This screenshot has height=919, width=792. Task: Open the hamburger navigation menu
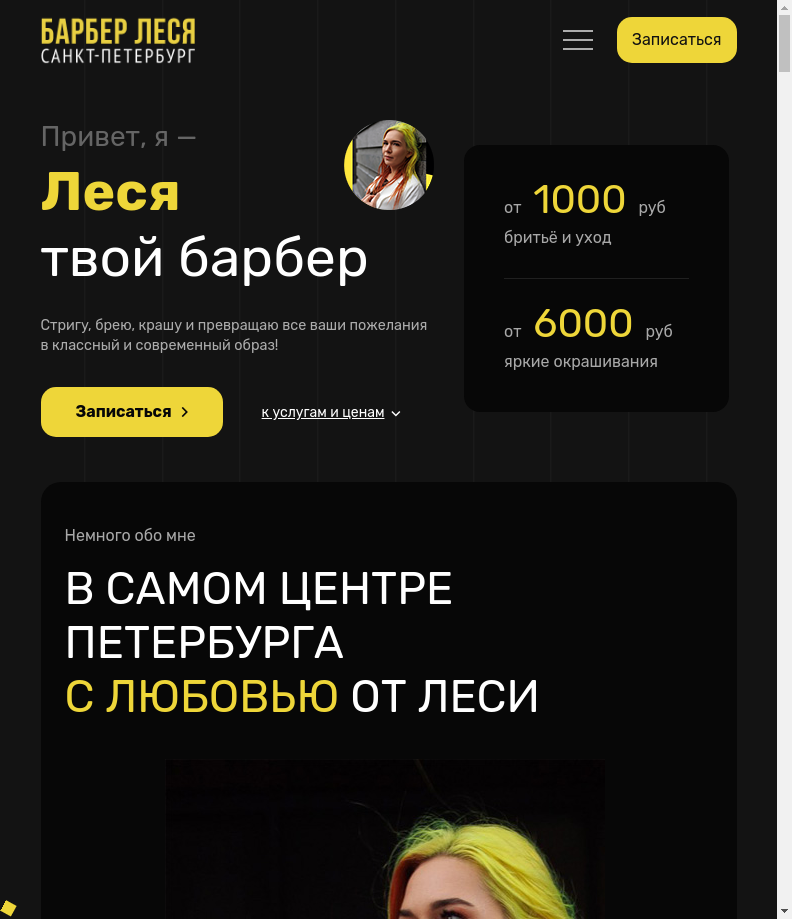(577, 40)
